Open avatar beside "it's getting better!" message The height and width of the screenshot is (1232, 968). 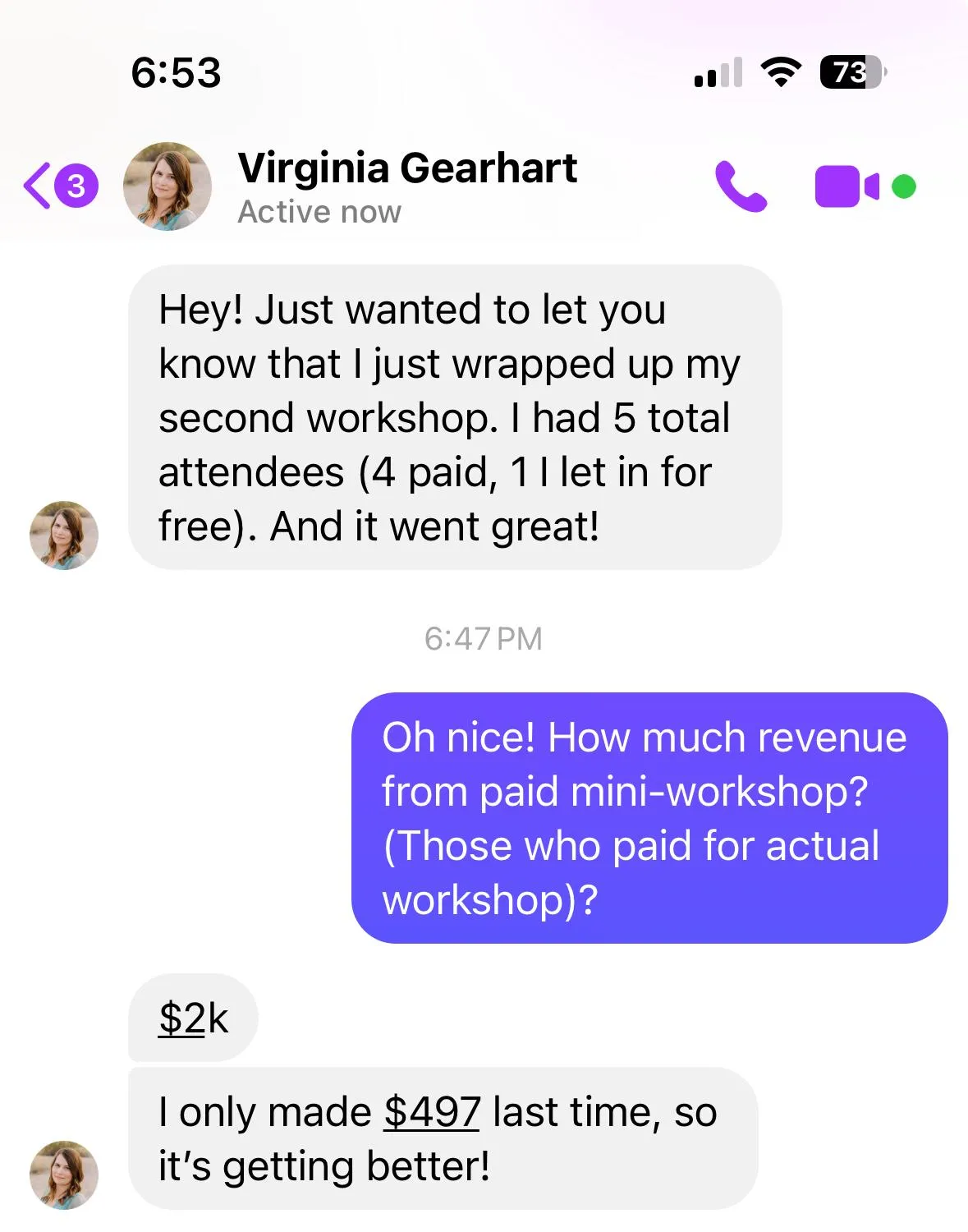(64, 1175)
